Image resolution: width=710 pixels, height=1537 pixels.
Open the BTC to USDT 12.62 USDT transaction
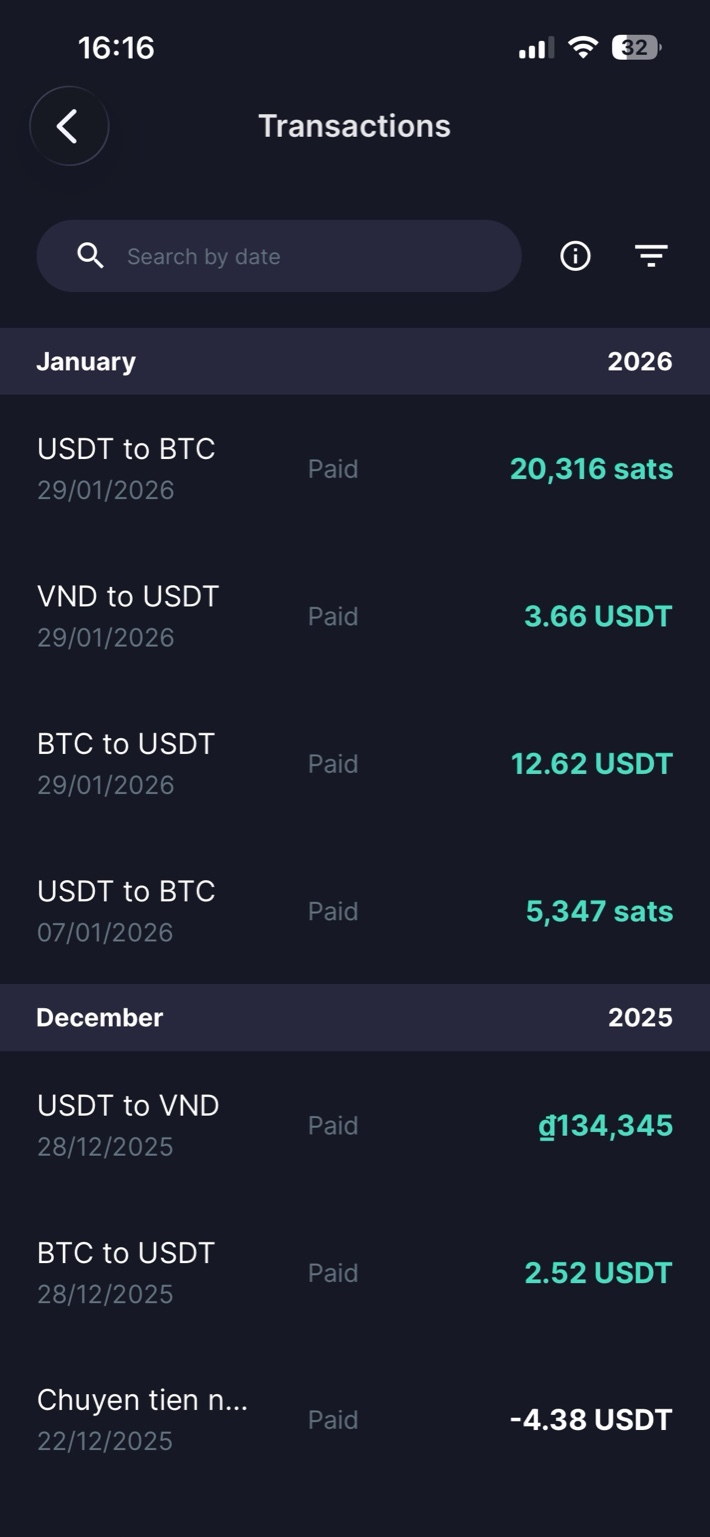(355, 764)
